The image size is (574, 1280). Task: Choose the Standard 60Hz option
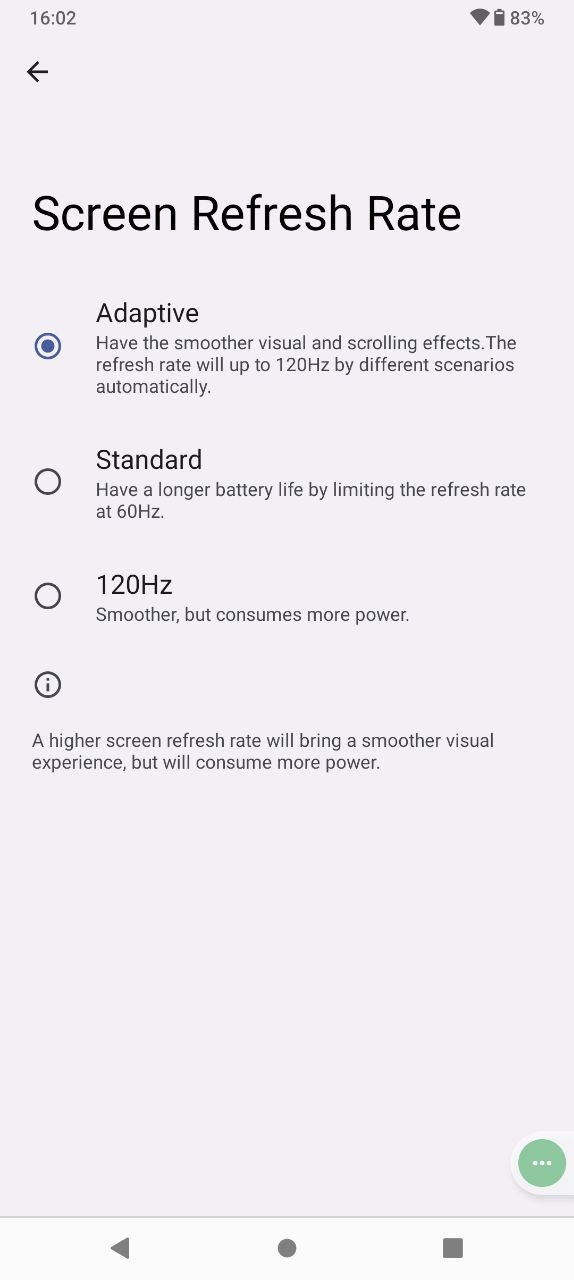(x=287, y=482)
